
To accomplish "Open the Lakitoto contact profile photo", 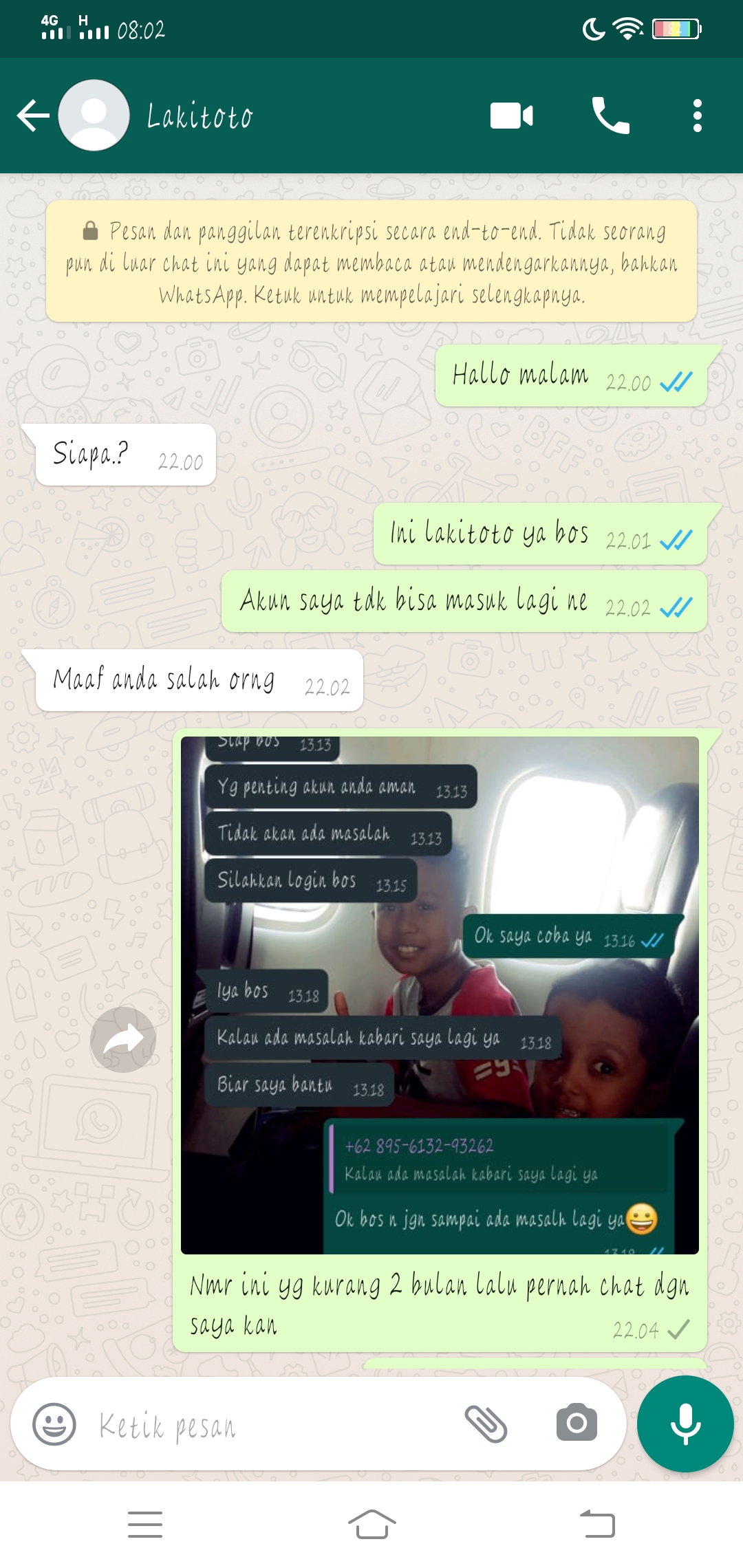I will [94, 116].
